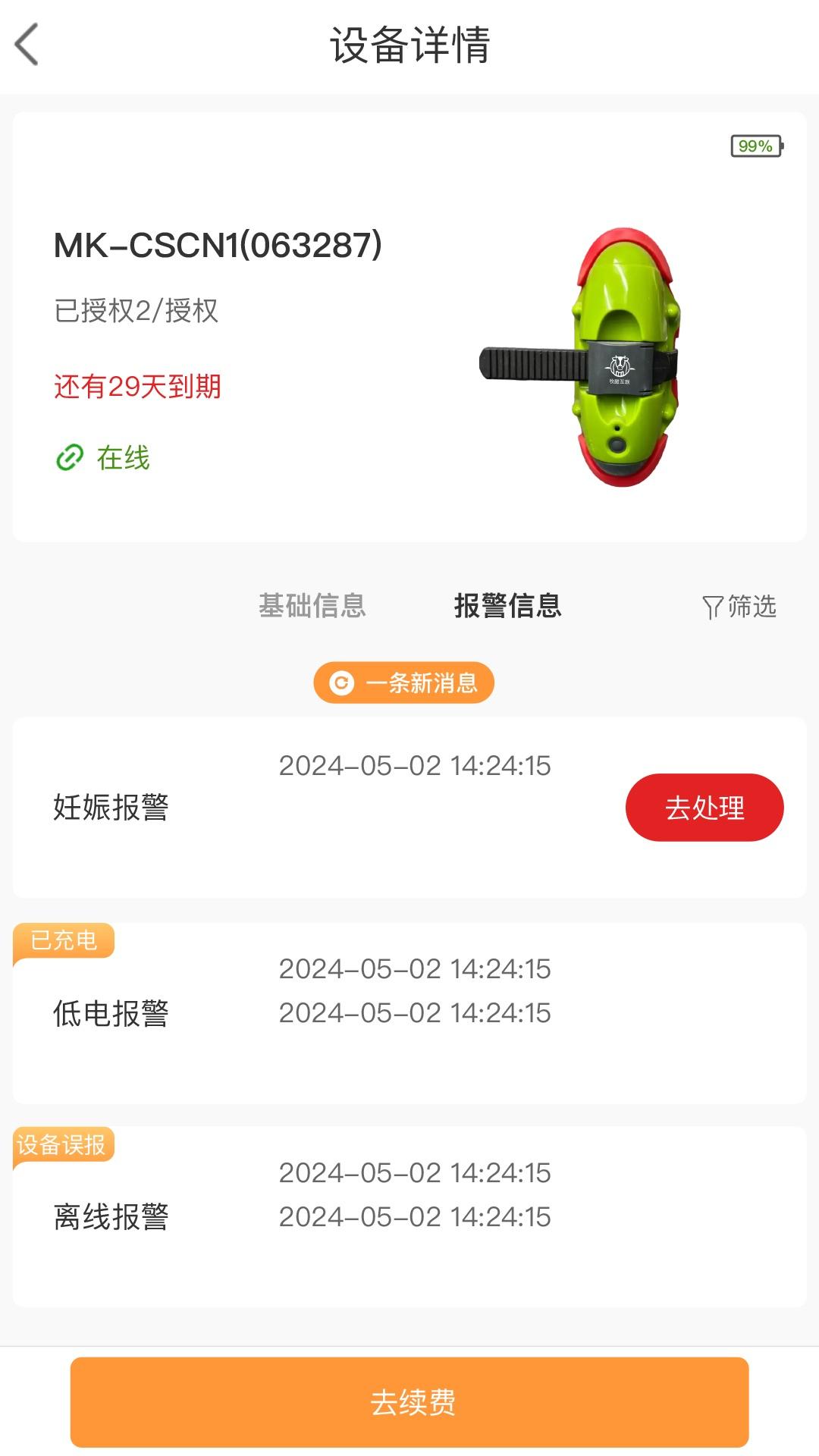Open the 低电报警 alert card
This screenshot has width=819, height=1456.
coord(409,1012)
